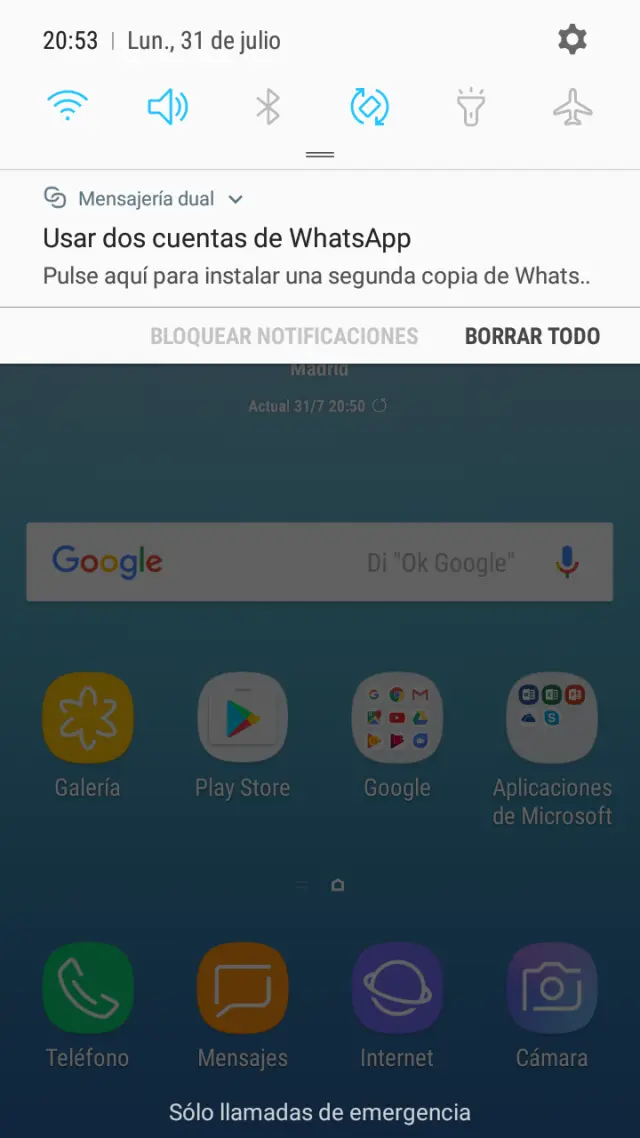Enable airplane mode
The height and width of the screenshot is (1138, 640).
point(572,106)
